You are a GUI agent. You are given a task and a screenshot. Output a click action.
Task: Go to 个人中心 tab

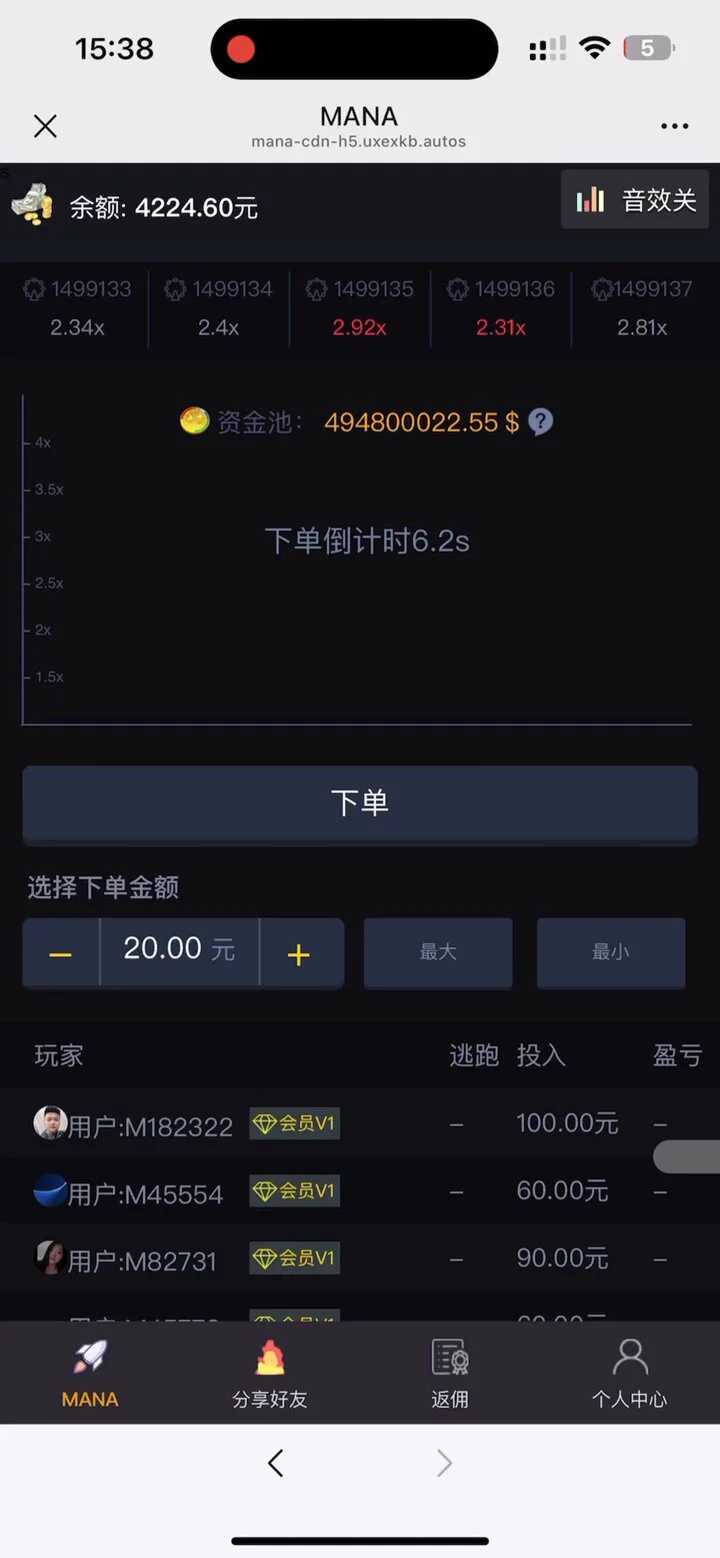(x=629, y=1373)
